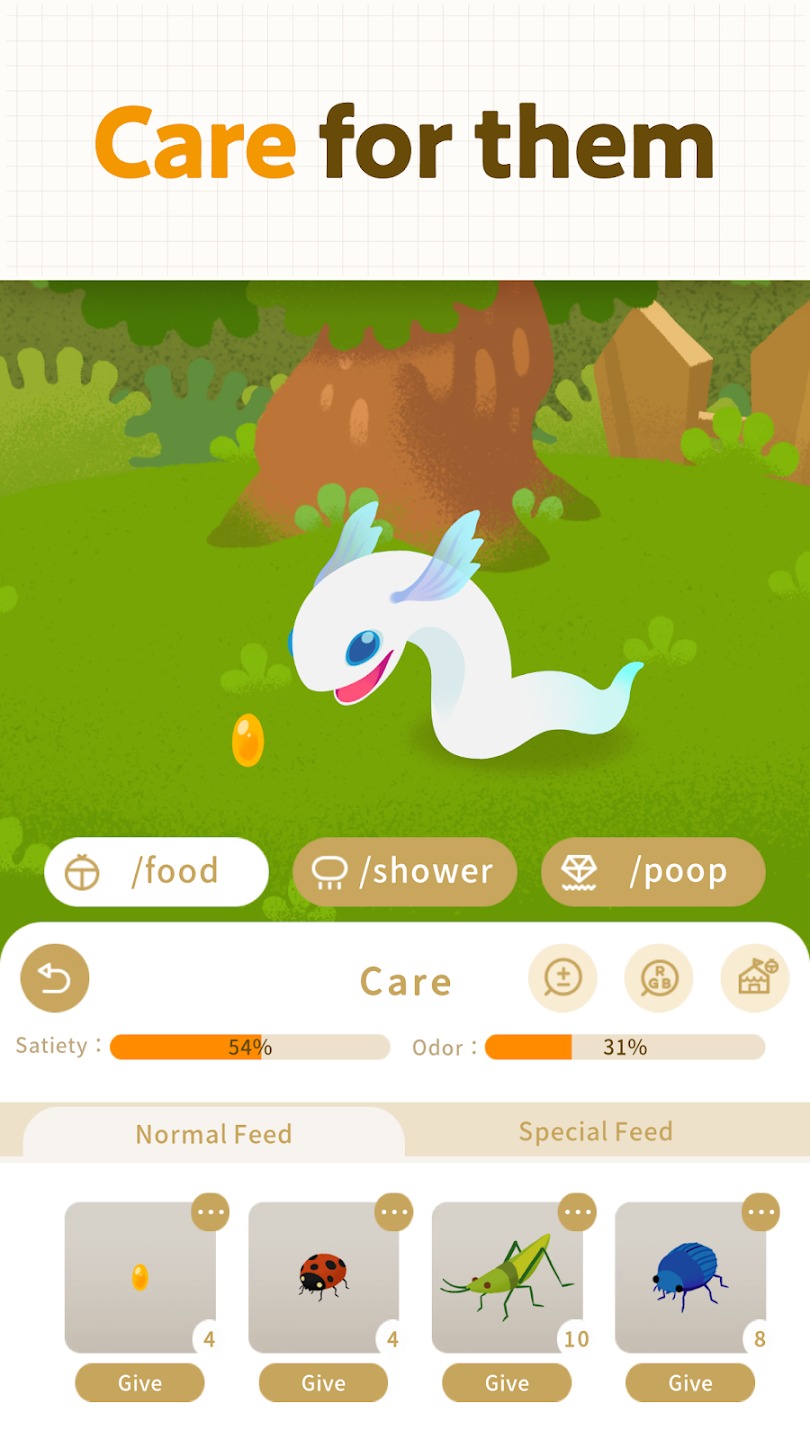Give the ladybug to the pet

tap(323, 1383)
